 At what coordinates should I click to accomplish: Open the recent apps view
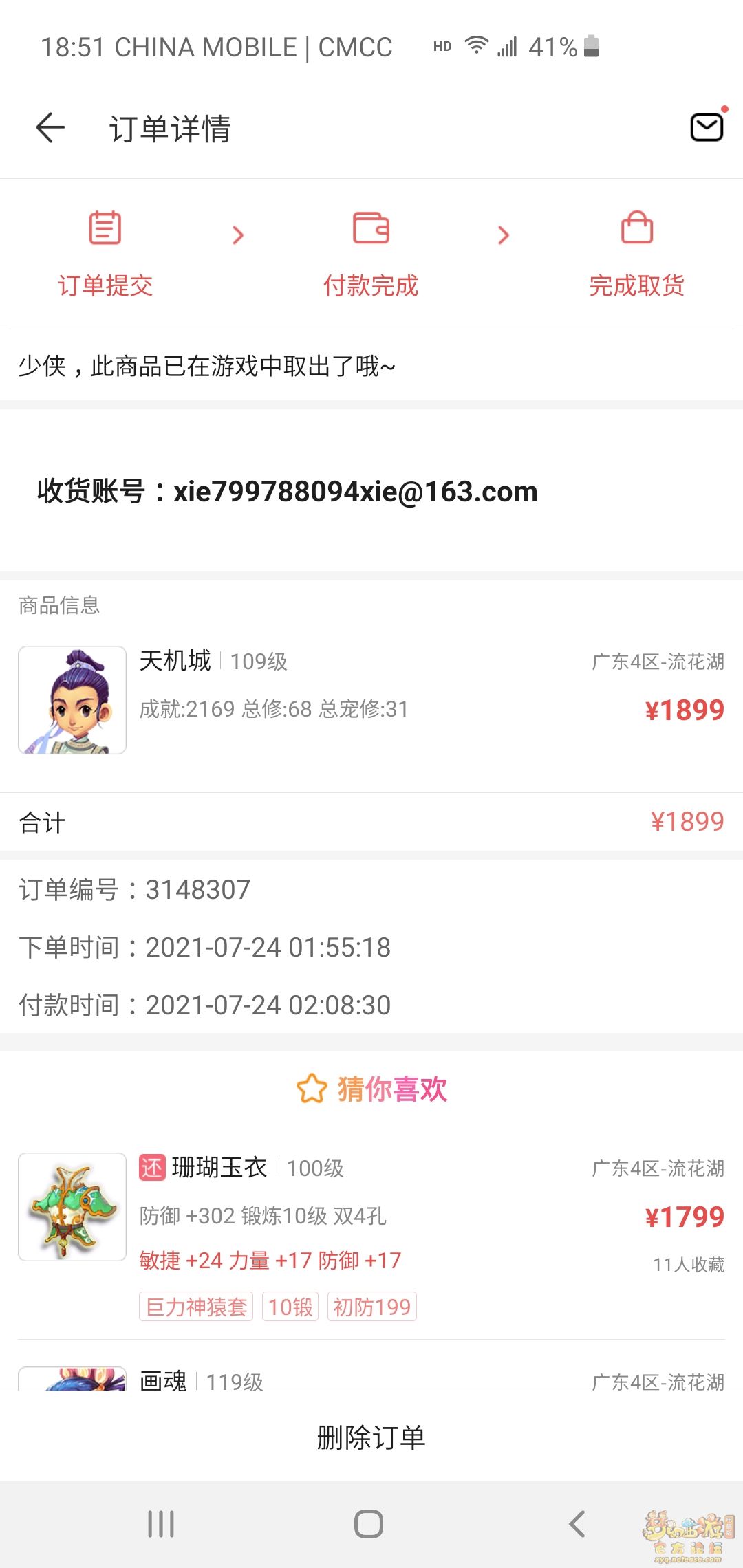pyautogui.click(x=161, y=1524)
